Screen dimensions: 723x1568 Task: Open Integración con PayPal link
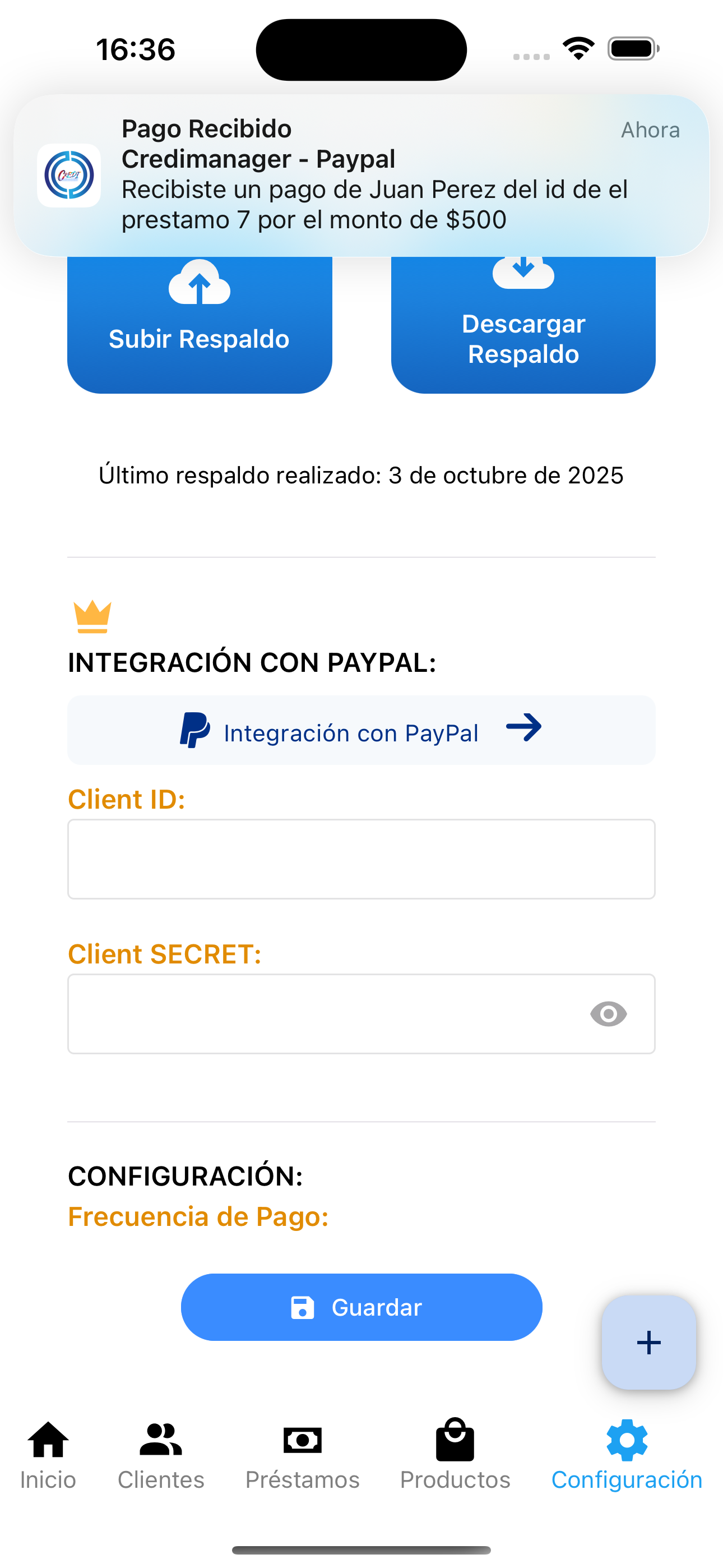[x=361, y=730]
